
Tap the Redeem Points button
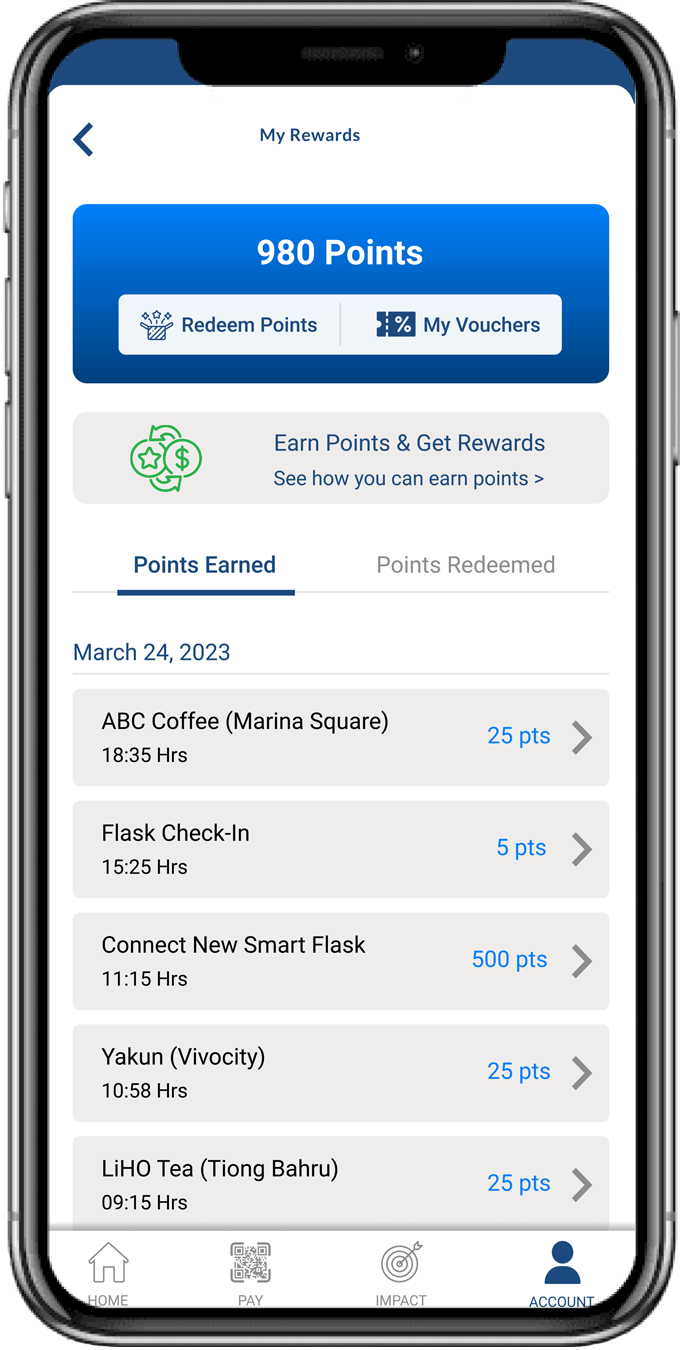pos(230,325)
